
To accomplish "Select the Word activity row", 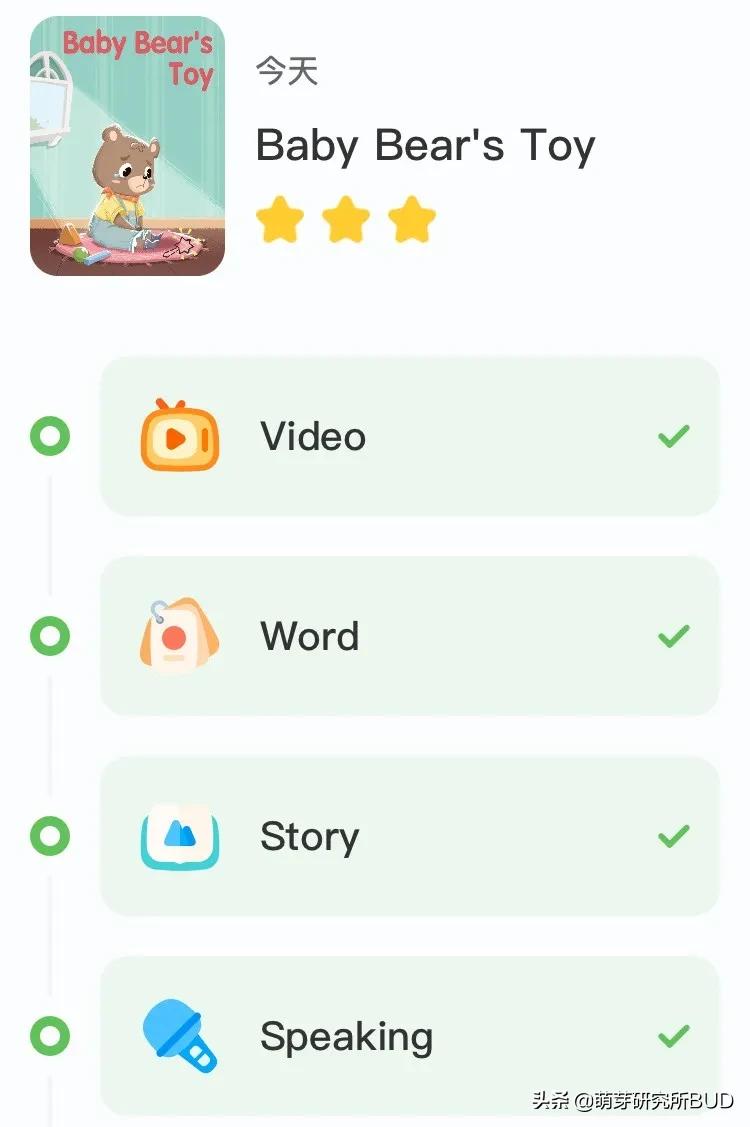I will (410, 635).
